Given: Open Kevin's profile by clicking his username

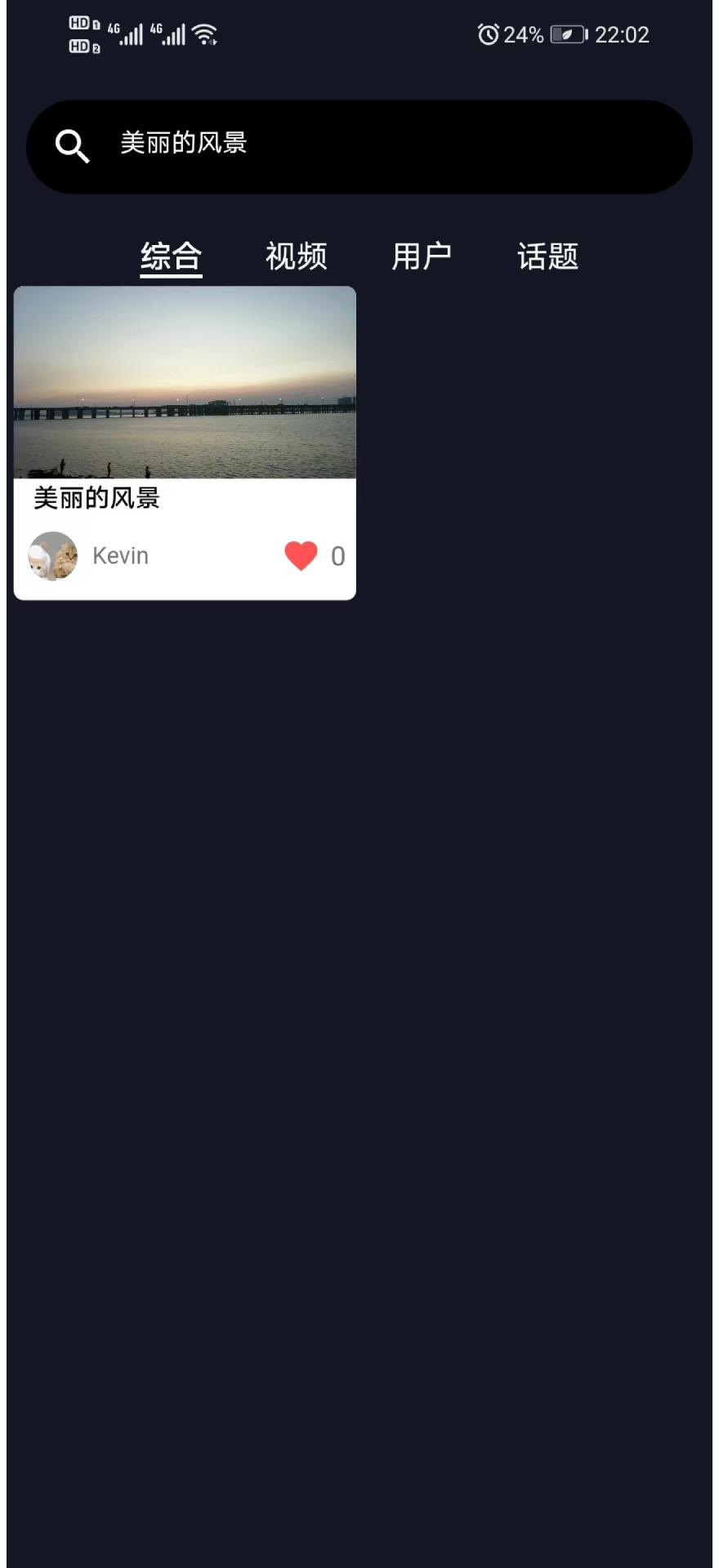Looking at the screenshot, I should [121, 555].
